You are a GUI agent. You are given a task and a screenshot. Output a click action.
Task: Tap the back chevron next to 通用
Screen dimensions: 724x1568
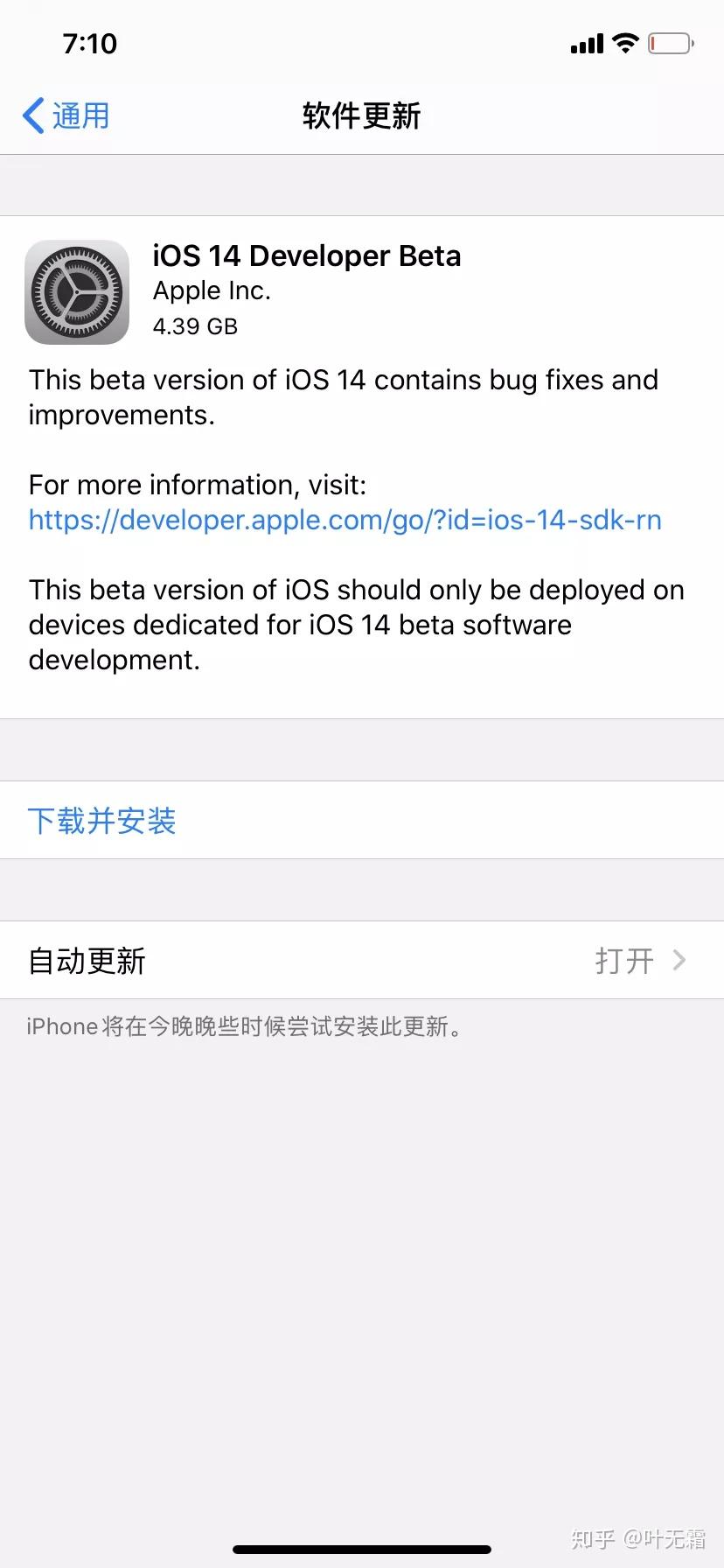(x=31, y=115)
